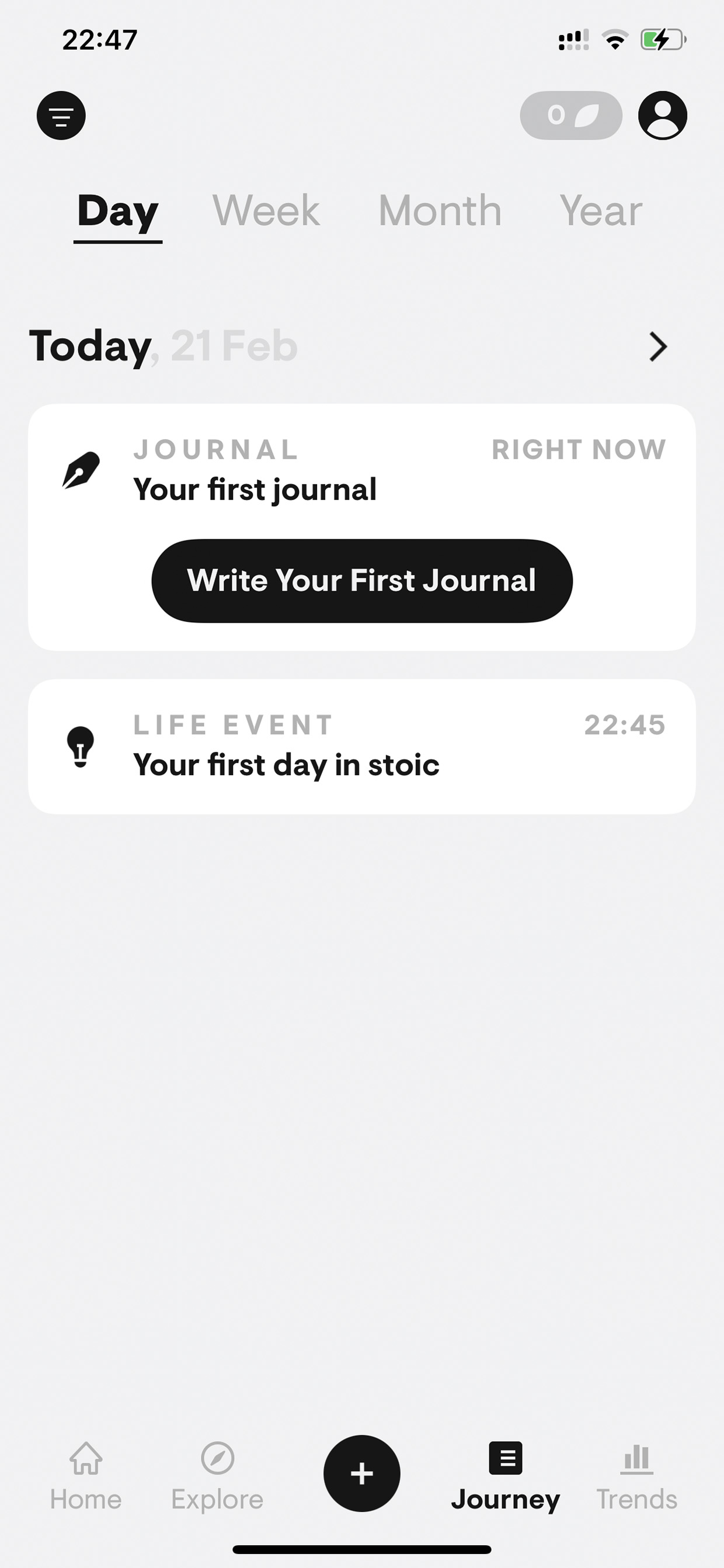This screenshot has height=1568, width=724.
Task: Select the Journey tab
Action: [506, 1476]
